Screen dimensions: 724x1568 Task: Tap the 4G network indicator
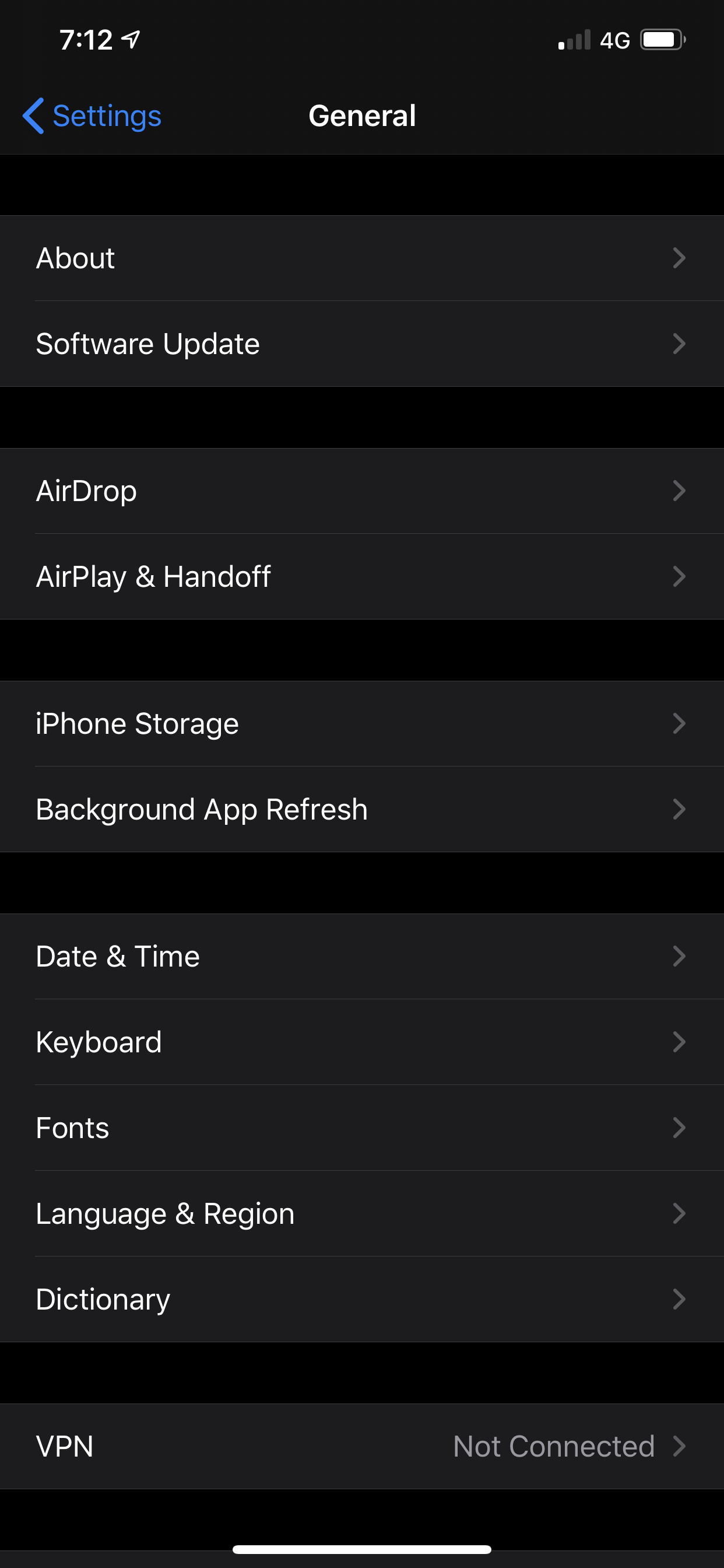pyautogui.click(x=616, y=40)
